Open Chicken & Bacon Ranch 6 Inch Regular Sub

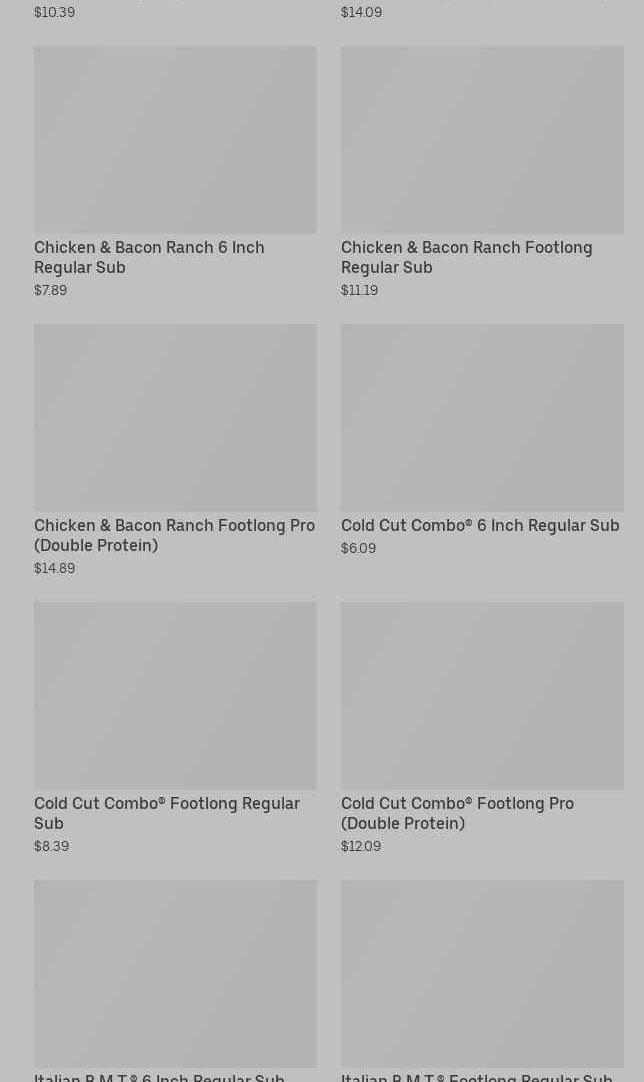(x=175, y=140)
